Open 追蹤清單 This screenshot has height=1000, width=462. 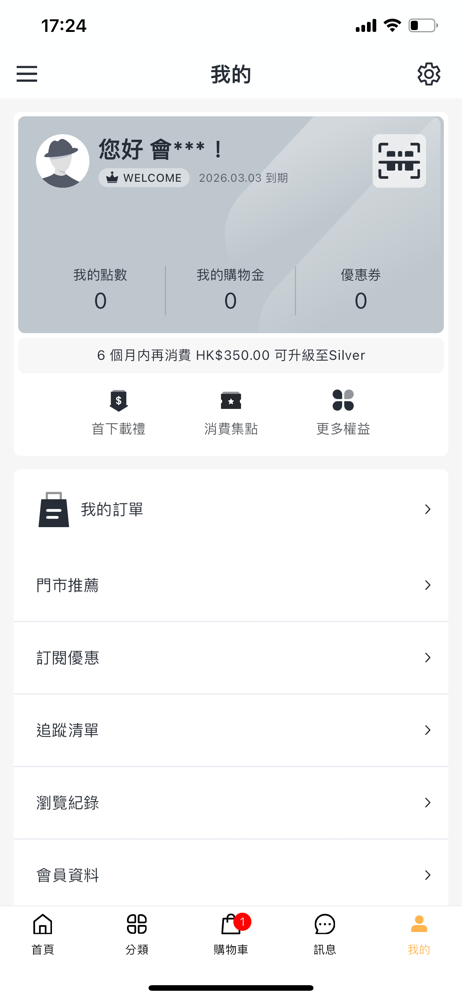[231, 730]
